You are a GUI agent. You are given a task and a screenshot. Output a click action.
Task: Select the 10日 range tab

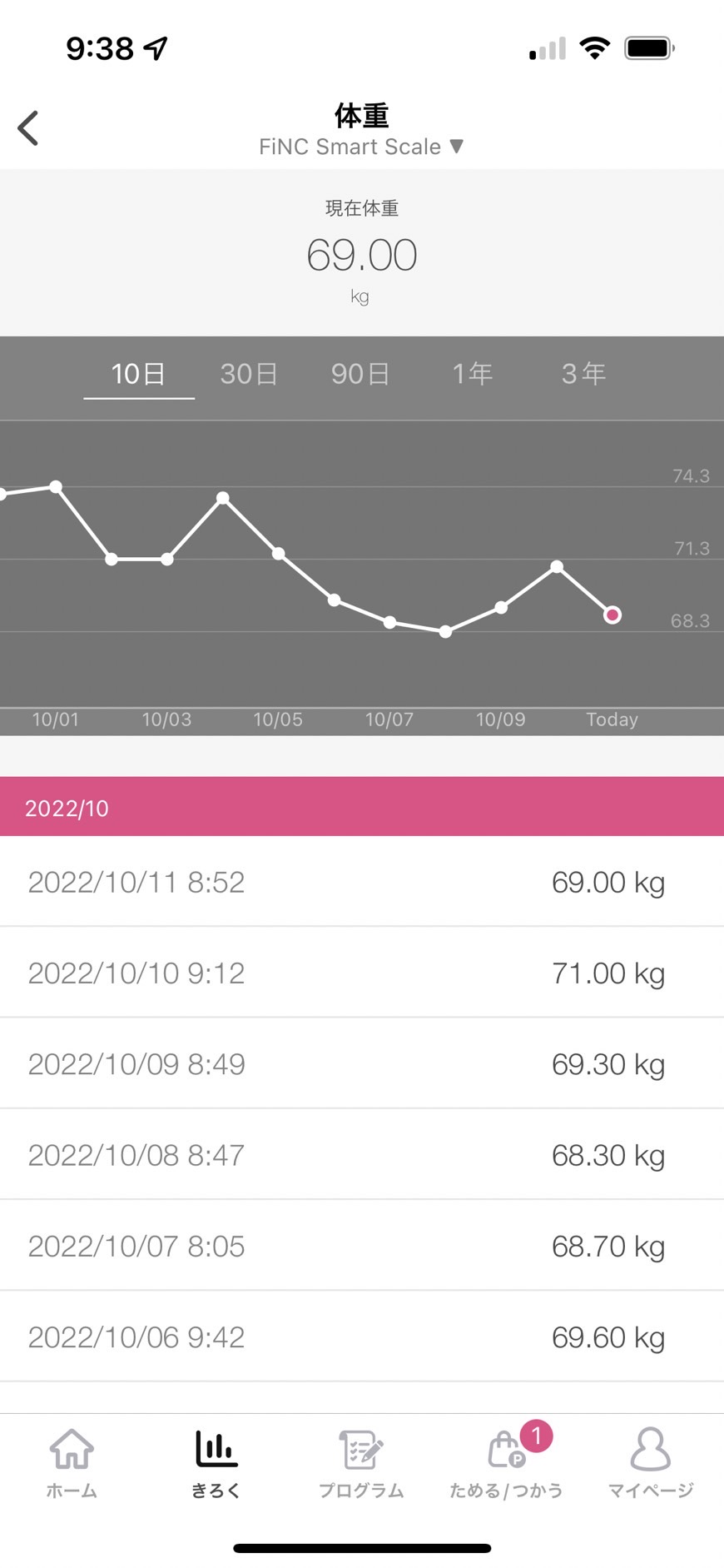pyautogui.click(x=139, y=374)
